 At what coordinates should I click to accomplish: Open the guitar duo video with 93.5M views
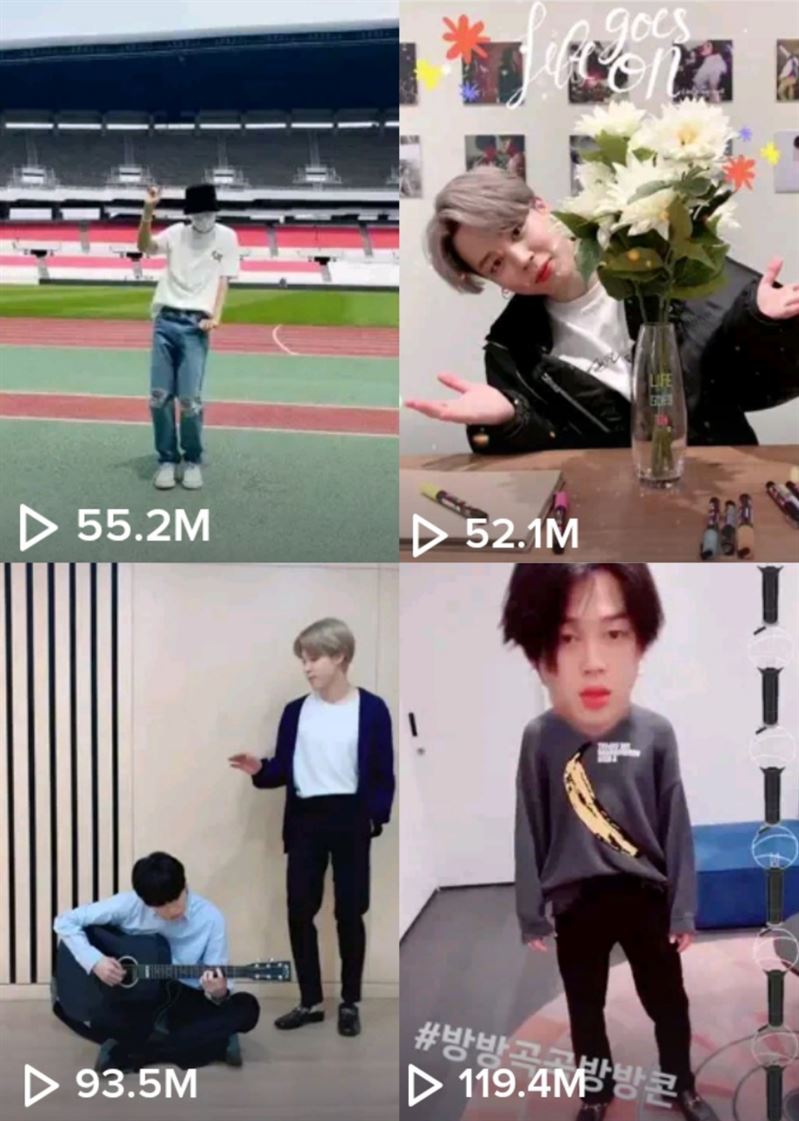pyautogui.click(x=199, y=840)
